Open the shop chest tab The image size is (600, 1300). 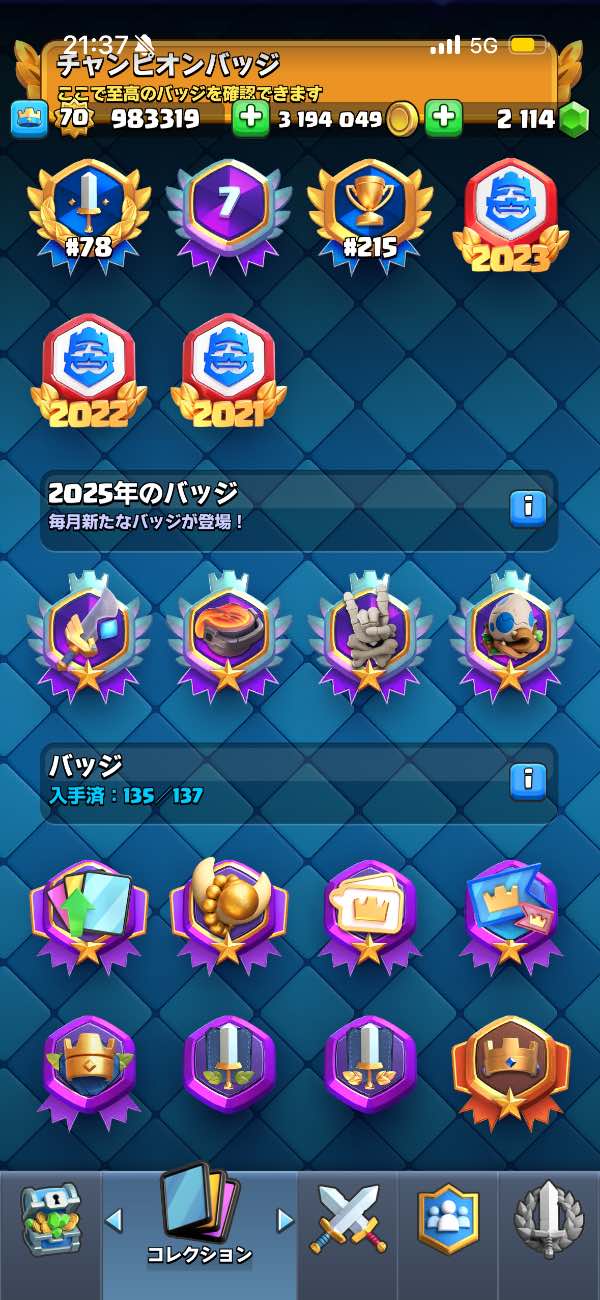click(x=50, y=1226)
